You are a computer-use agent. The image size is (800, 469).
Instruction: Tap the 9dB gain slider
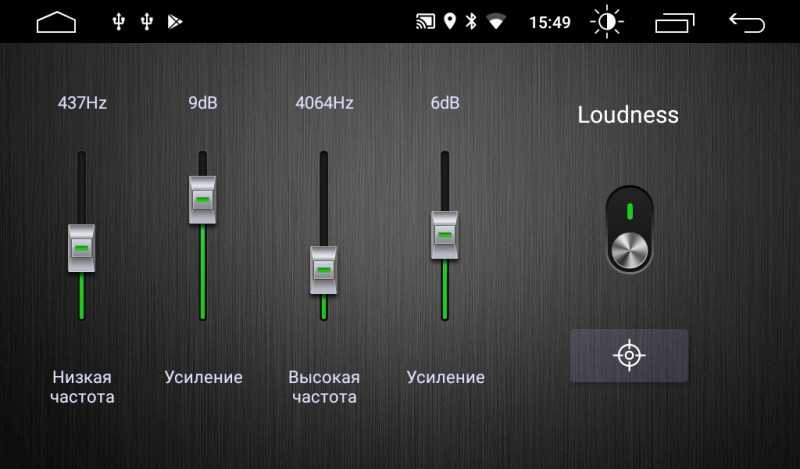tap(203, 199)
